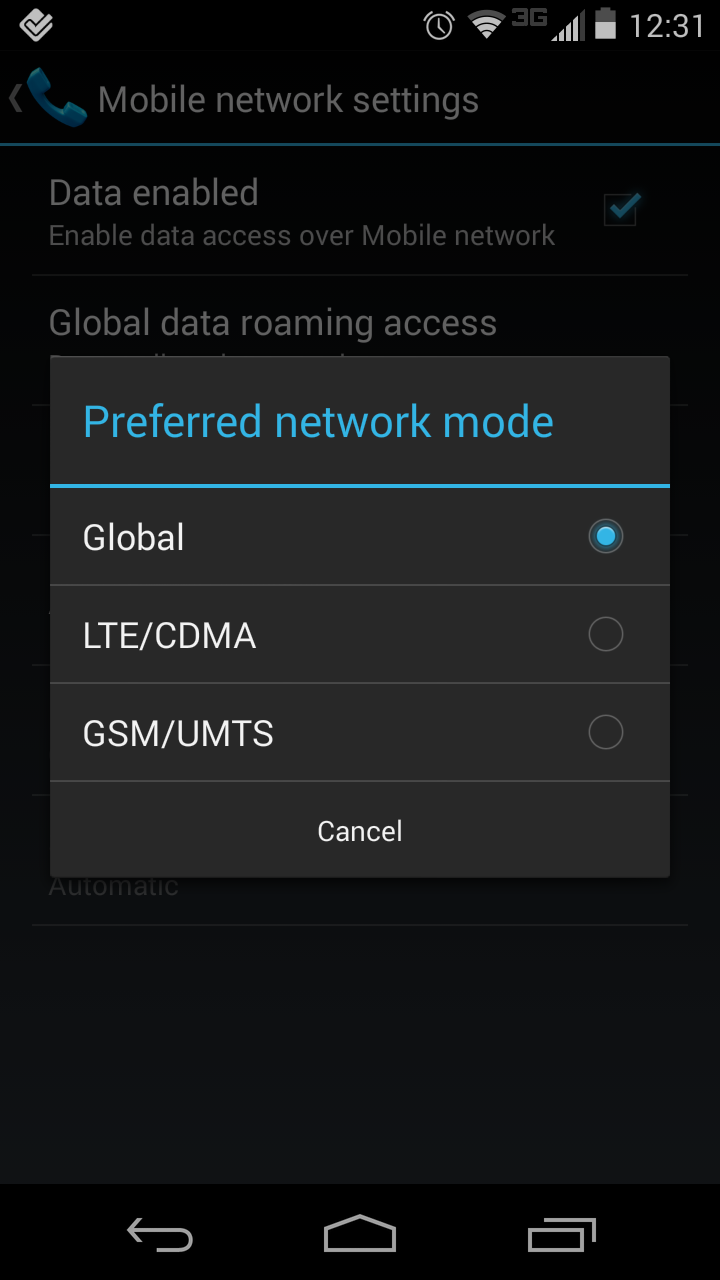Image resolution: width=720 pixels, height=1280 pixels.
Task: Cancel the network mode dialog
Action: point(360,831)
